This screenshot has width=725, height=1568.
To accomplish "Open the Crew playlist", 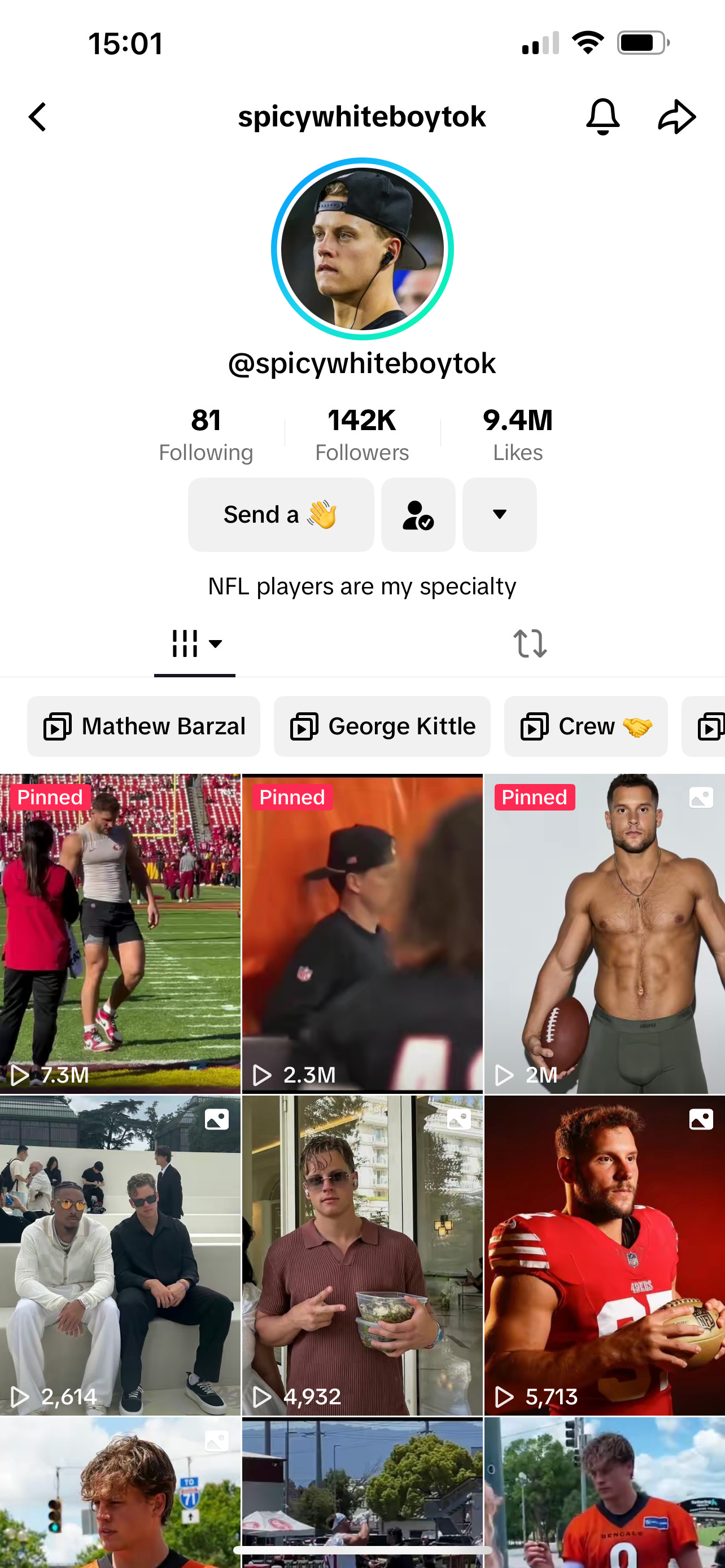I will click(x=586, y=726).
